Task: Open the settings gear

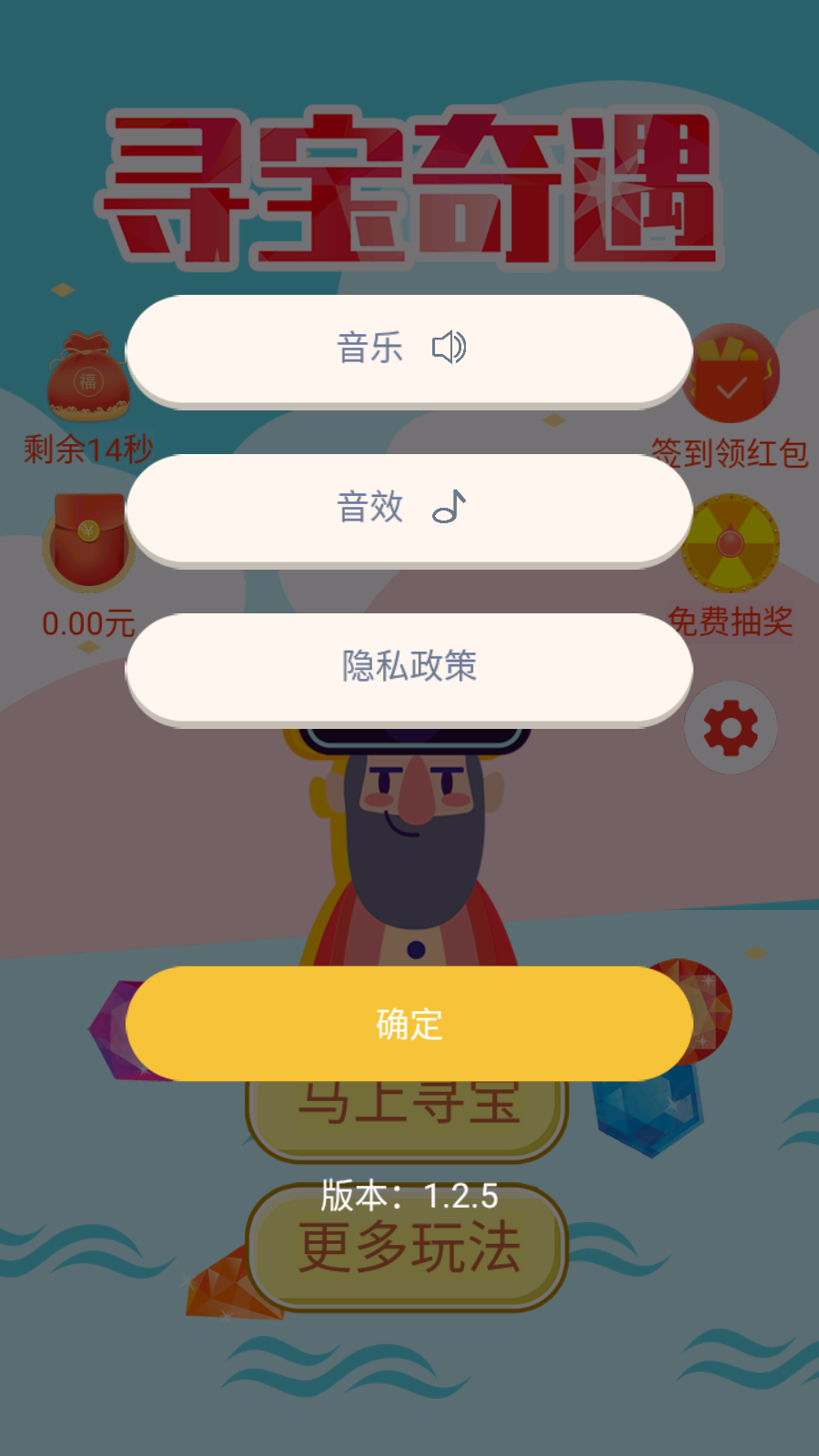Action: (731, 728)
